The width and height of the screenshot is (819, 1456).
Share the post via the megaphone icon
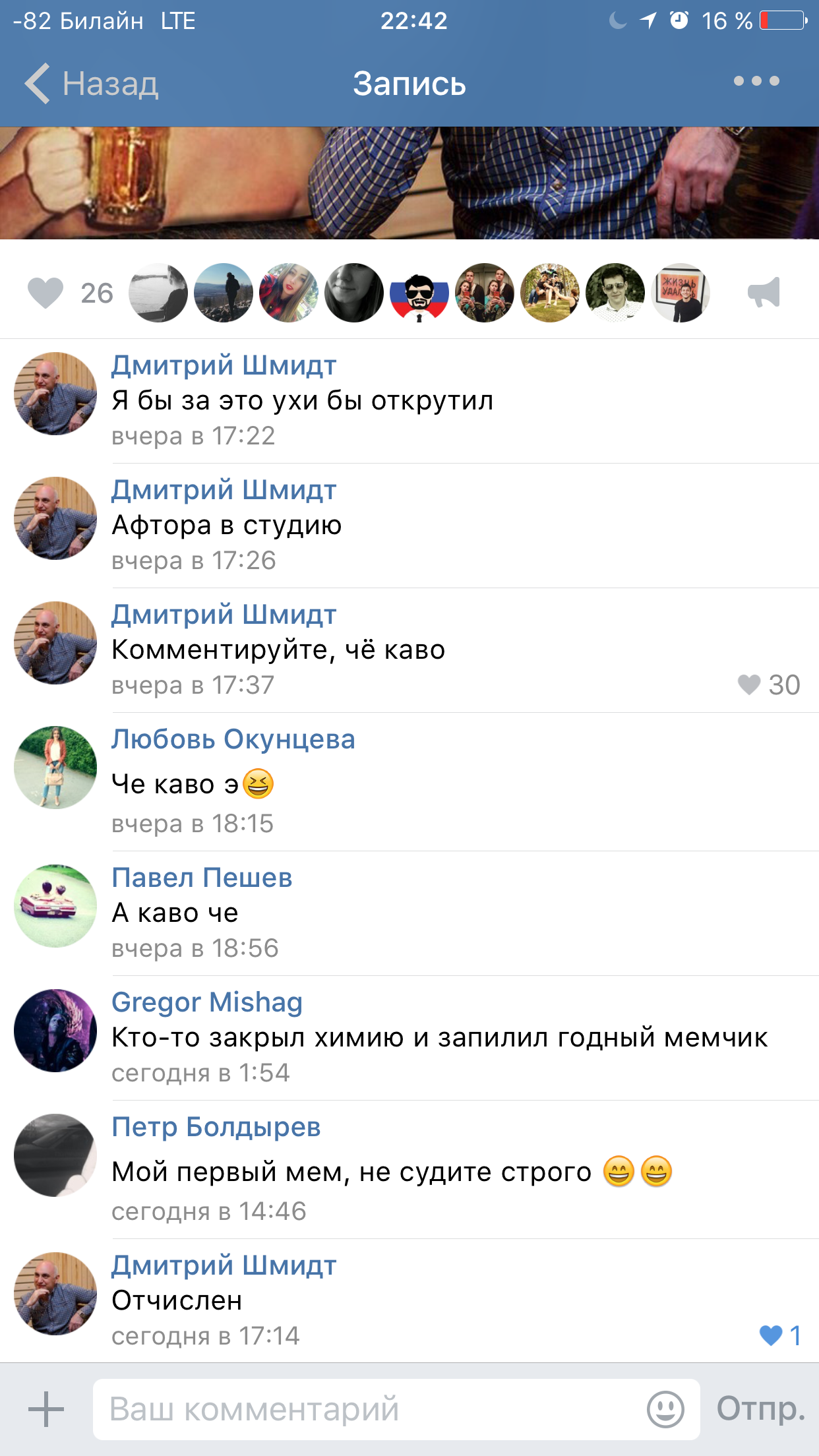(x=764, y=293)
